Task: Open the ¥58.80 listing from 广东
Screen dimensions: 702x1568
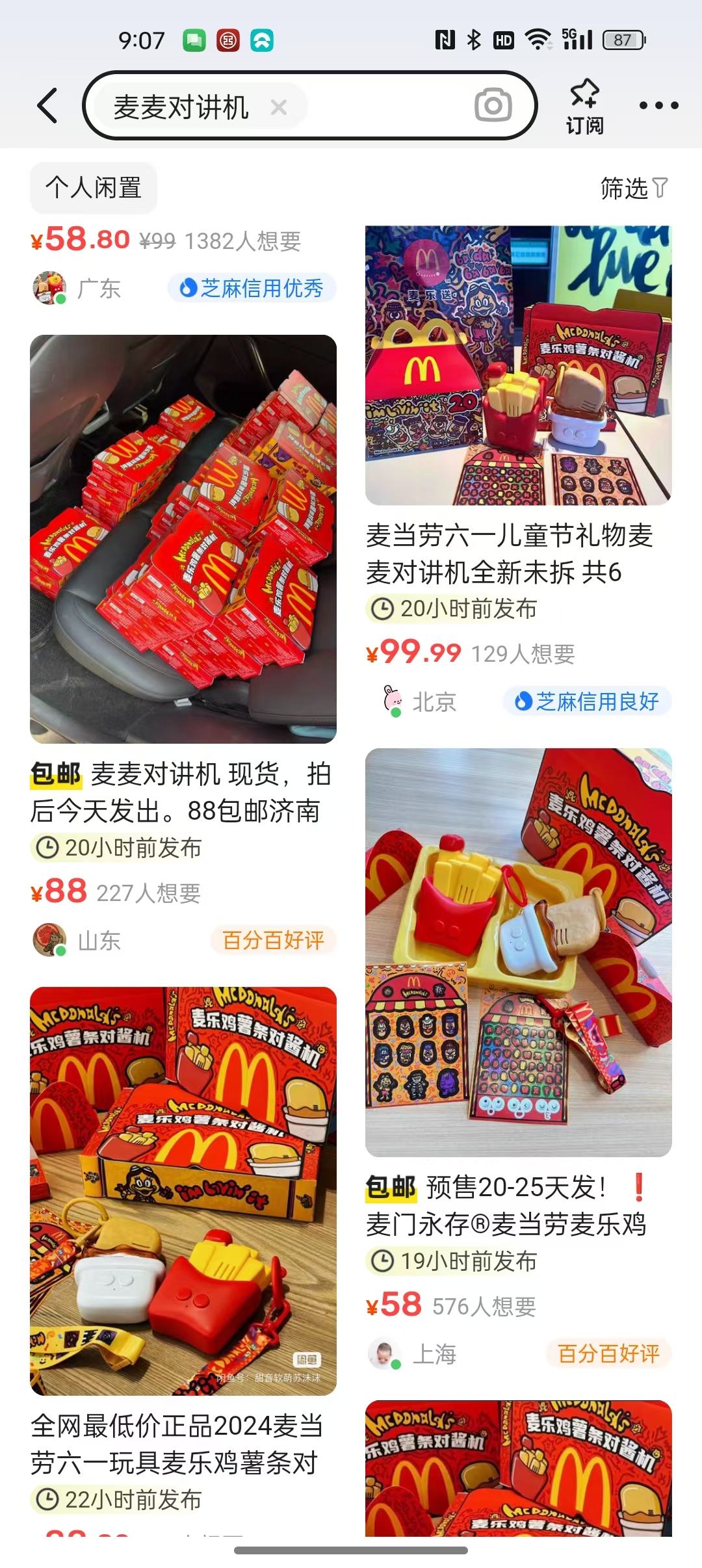Action: [x=166, y=241]
